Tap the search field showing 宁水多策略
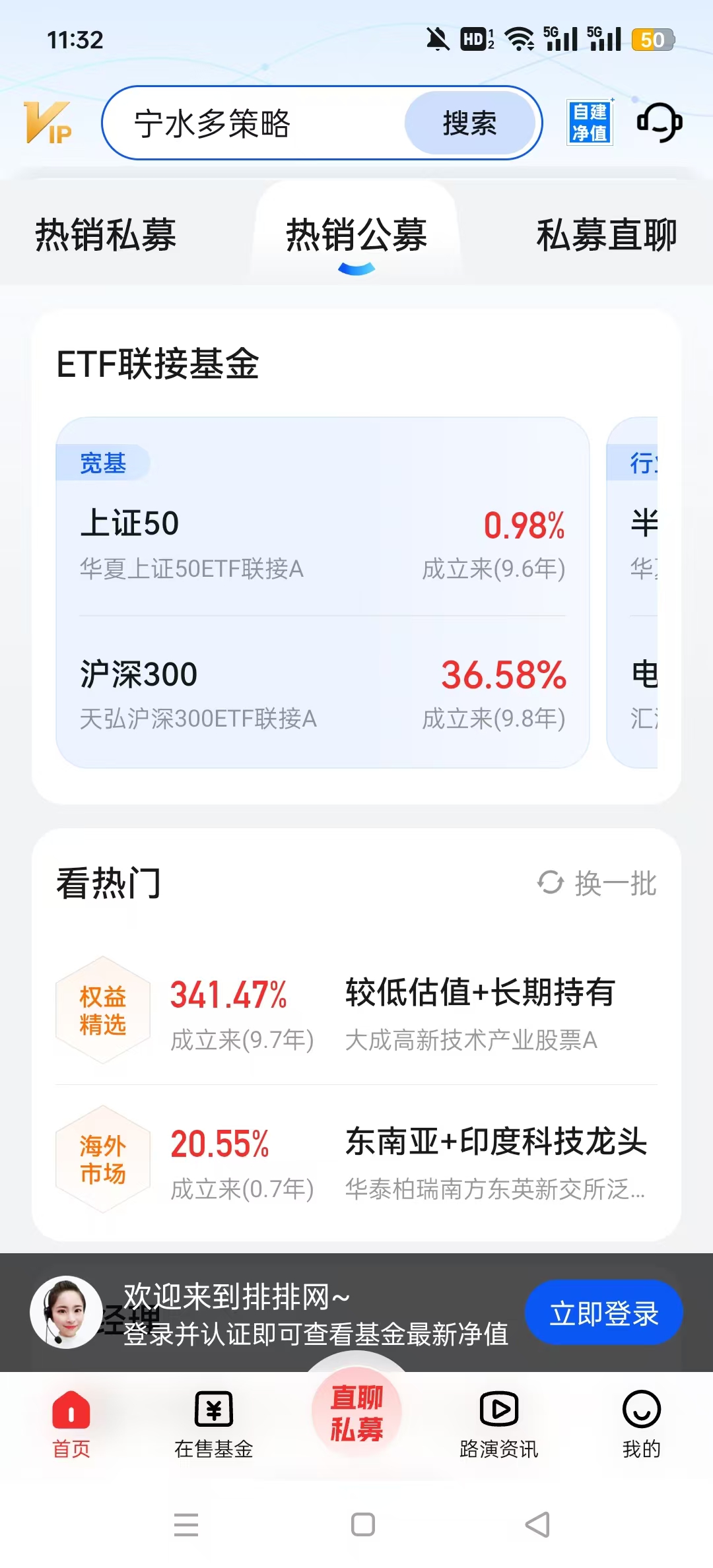This screenshot has width=713, height=1568. [x=251, y=123]
